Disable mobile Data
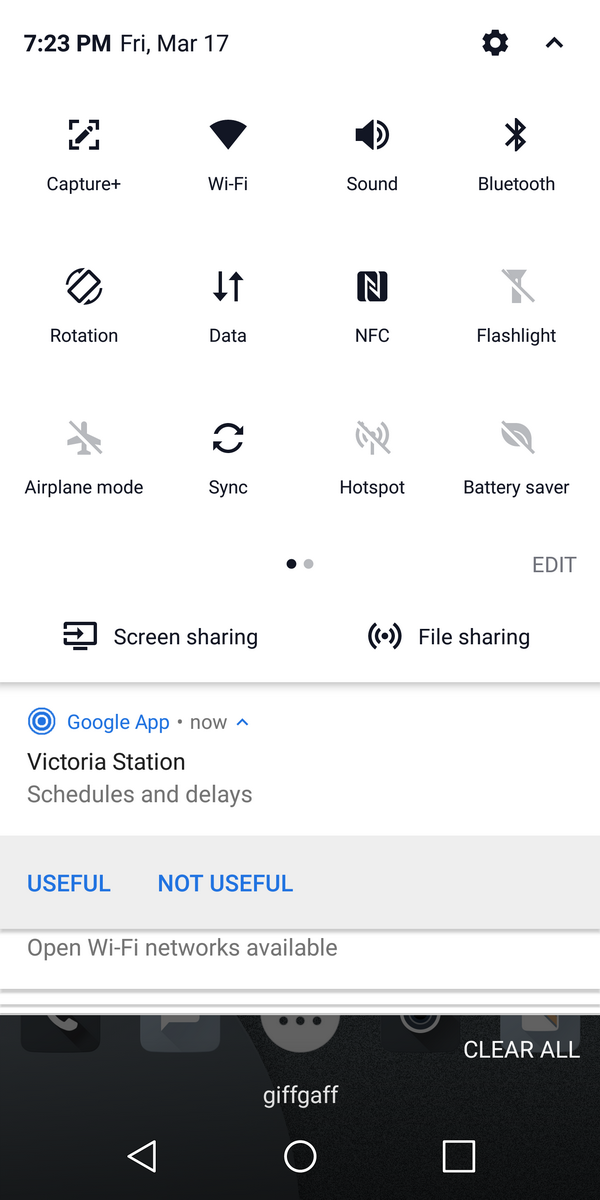The image size is (600, 1200). pyautogui.click(x=228, y=306)
